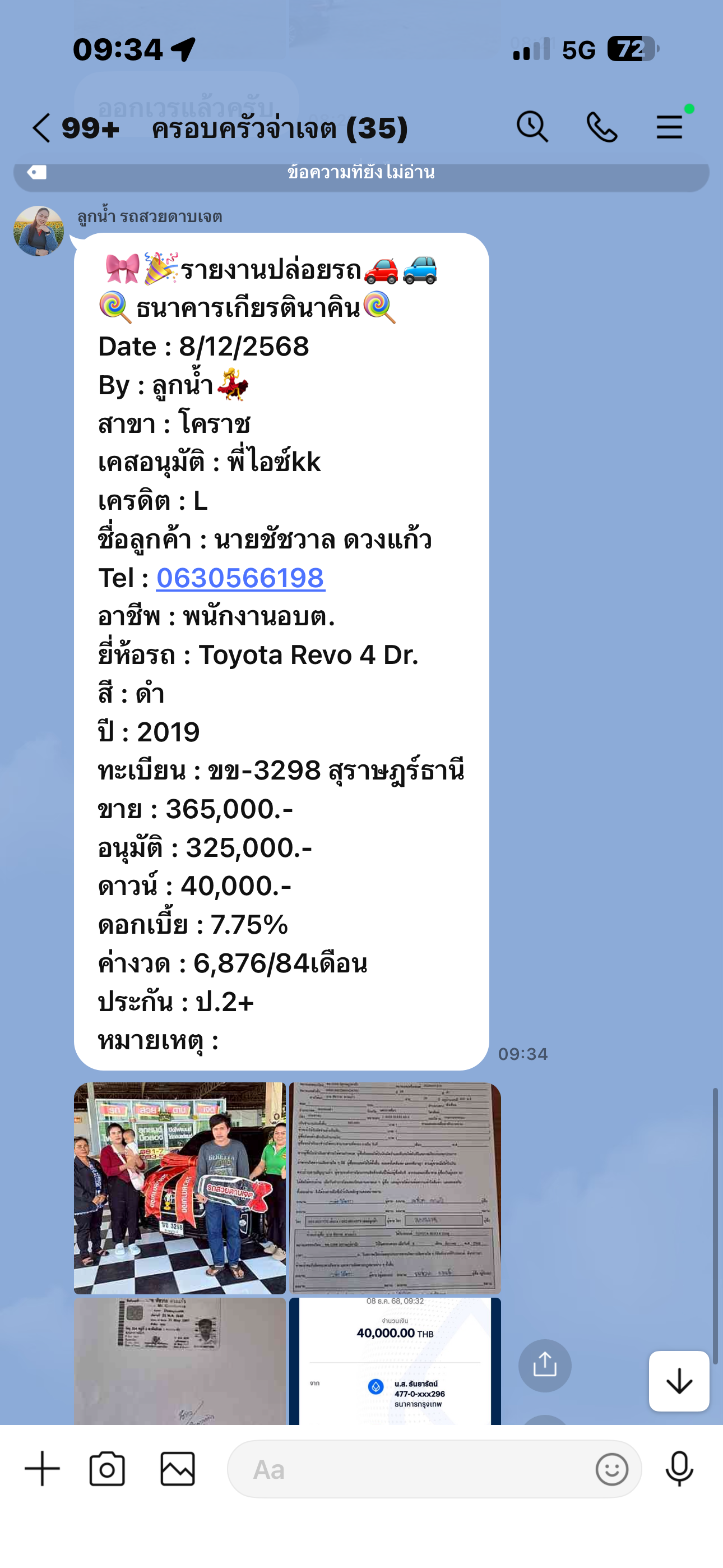Open the emoji and sticker picker

tap(611, 1469)
